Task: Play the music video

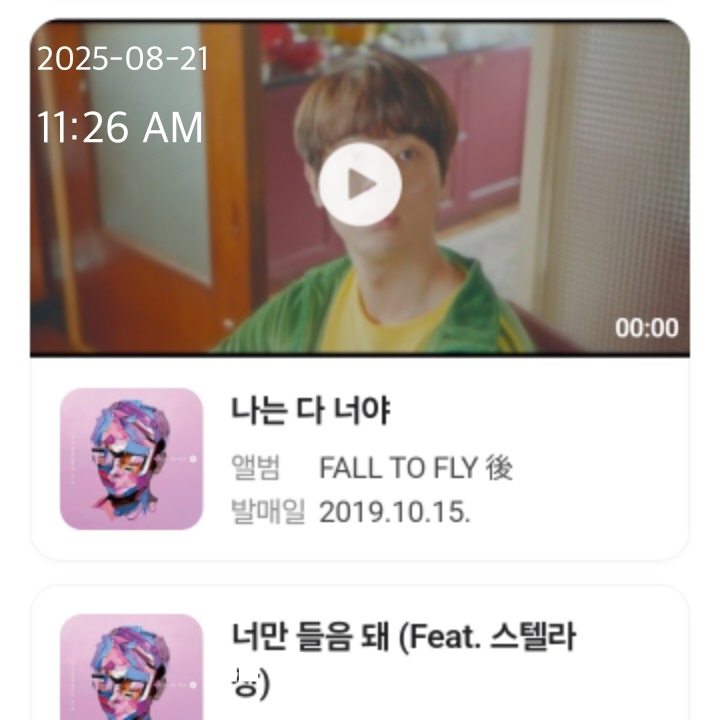Action: point(360,185)
